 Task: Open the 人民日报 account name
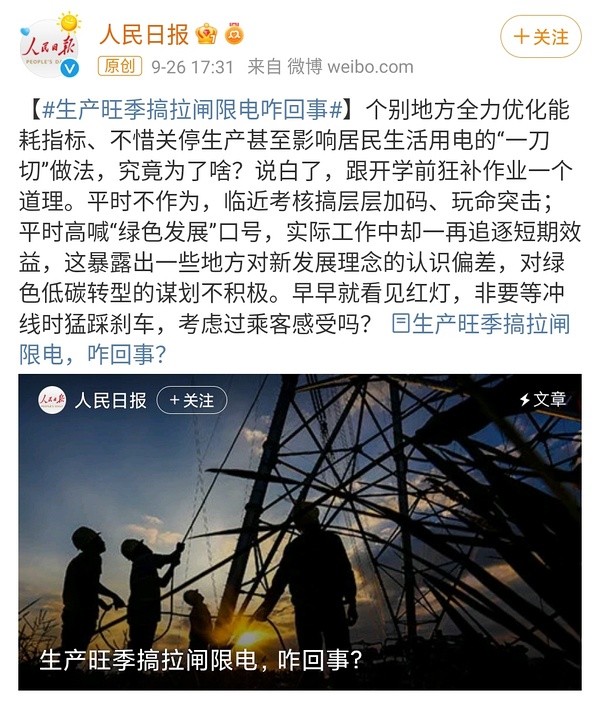(x=143, y=35)
